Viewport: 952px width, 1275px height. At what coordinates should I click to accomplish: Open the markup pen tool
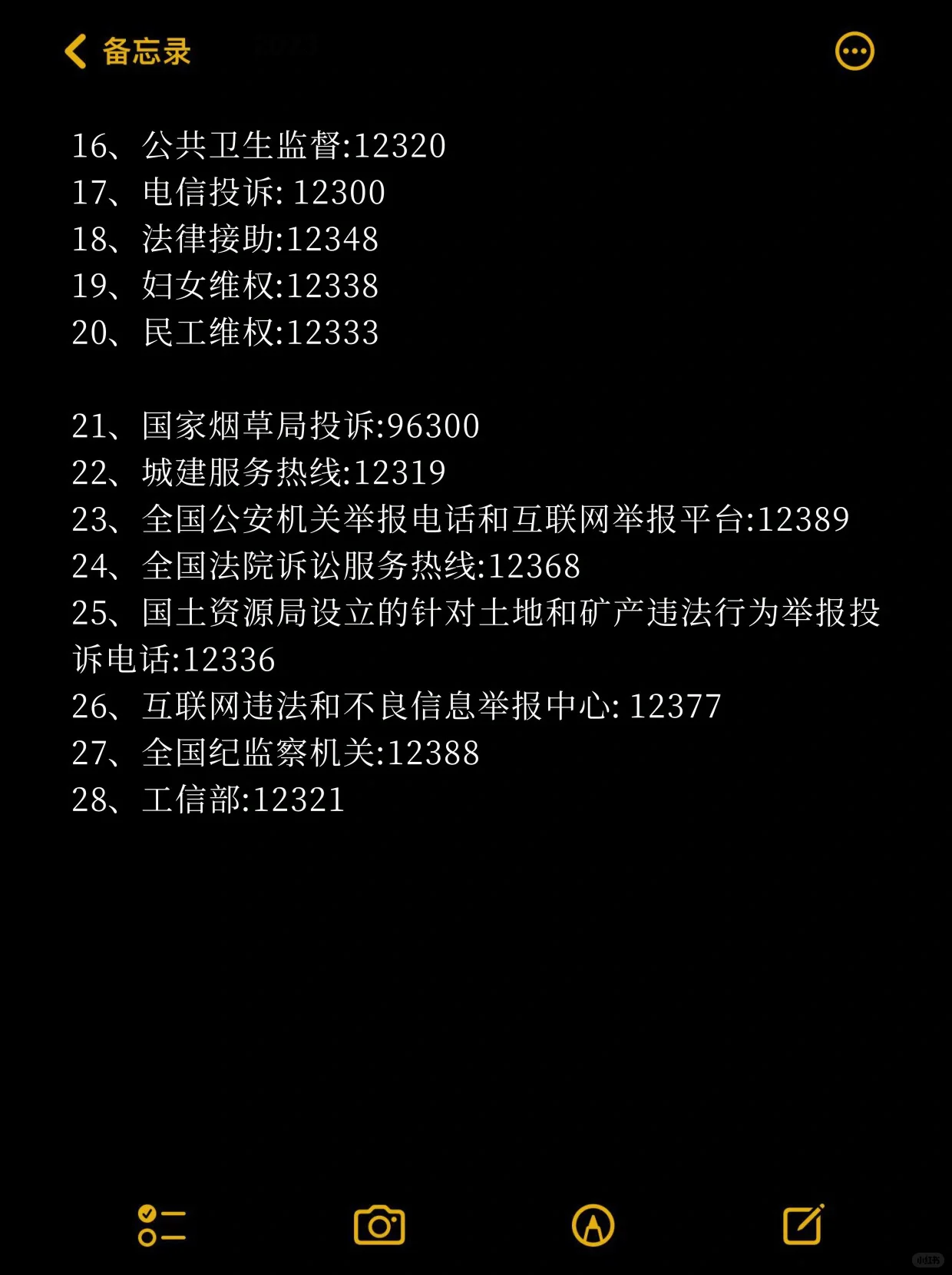click(x=593, y=1225)
